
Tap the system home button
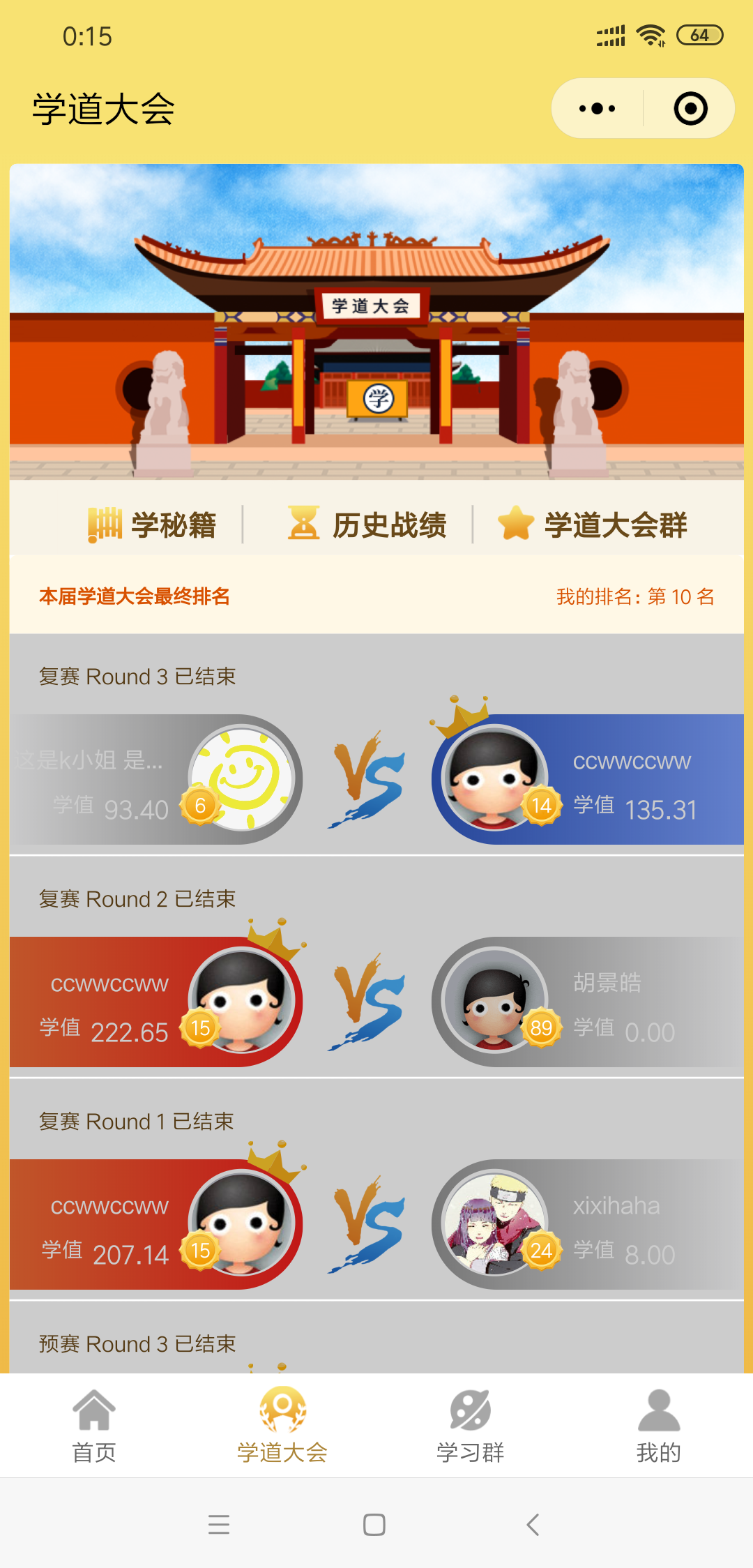tap(374, 1525)
